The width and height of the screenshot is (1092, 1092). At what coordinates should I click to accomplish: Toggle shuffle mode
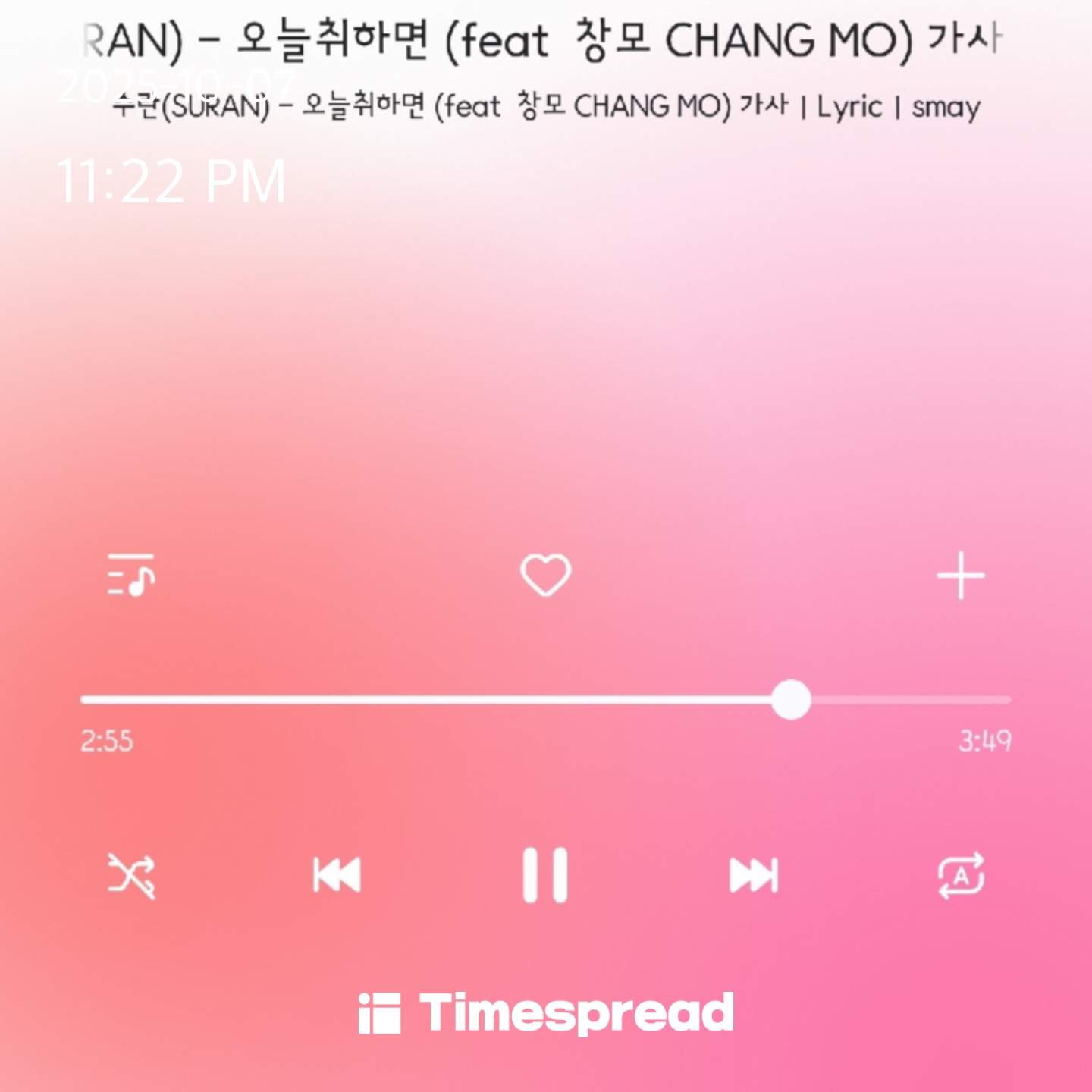[x=131, y=876]
